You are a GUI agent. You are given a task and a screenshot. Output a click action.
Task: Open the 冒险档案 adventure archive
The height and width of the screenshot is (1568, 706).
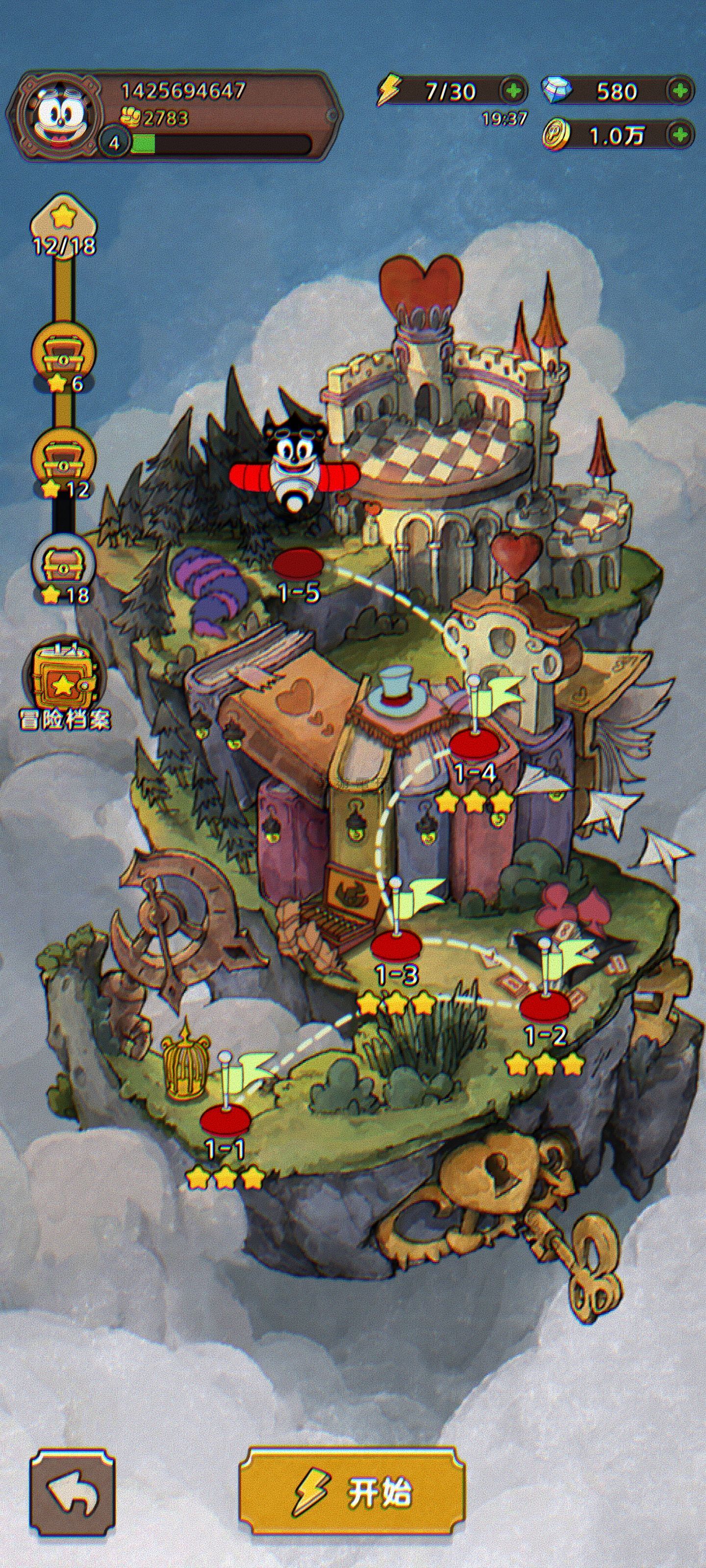point(63,682)
